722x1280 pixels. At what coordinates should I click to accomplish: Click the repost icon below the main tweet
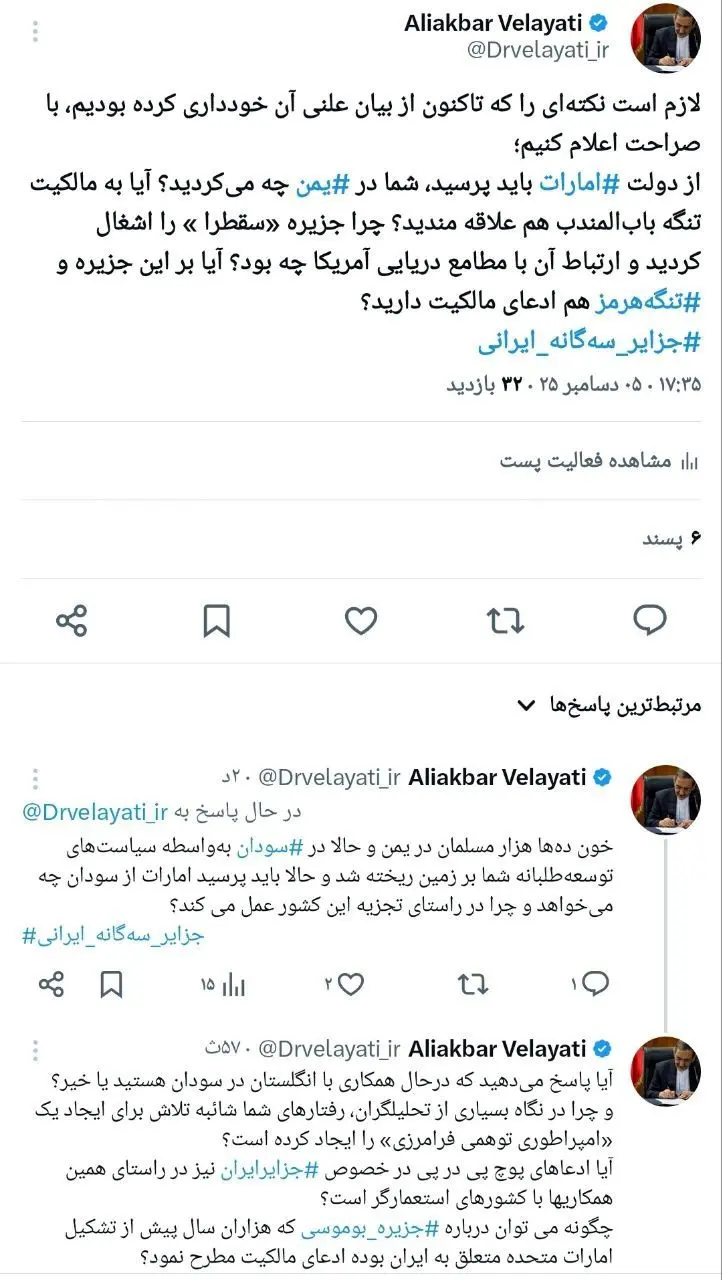pos(506,620)
